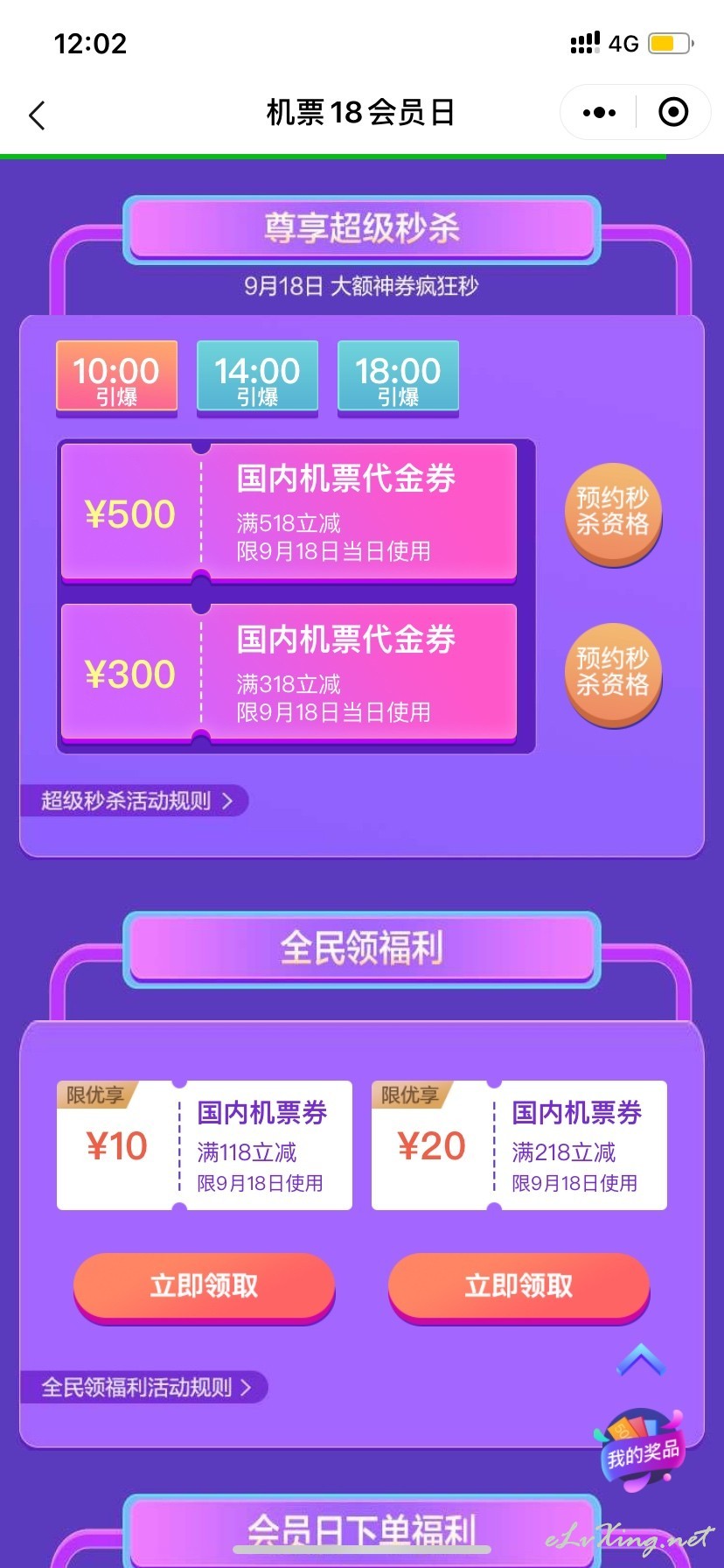Close the mini program via circle icon

673,113
